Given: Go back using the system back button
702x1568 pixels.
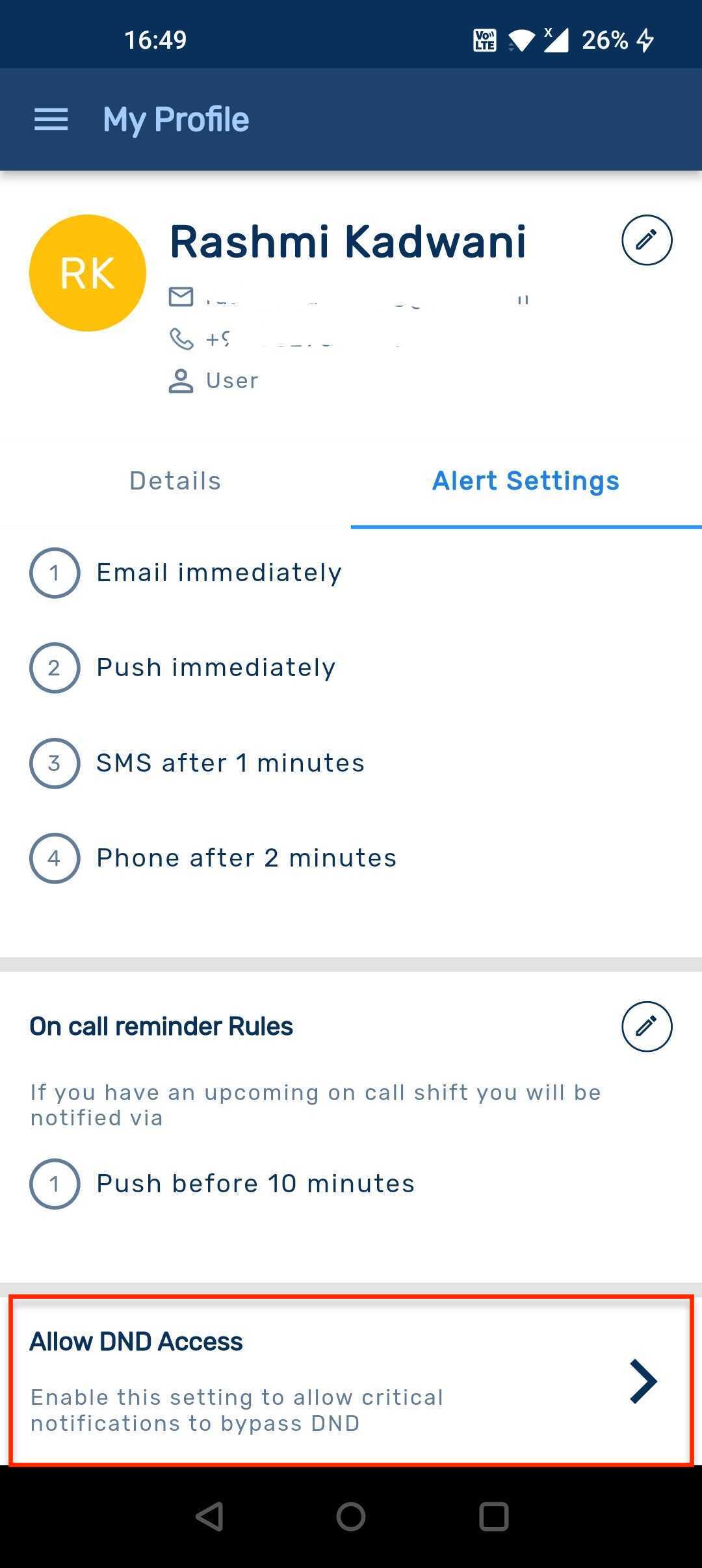Looking at the screenshot, I should [209, 1517].
